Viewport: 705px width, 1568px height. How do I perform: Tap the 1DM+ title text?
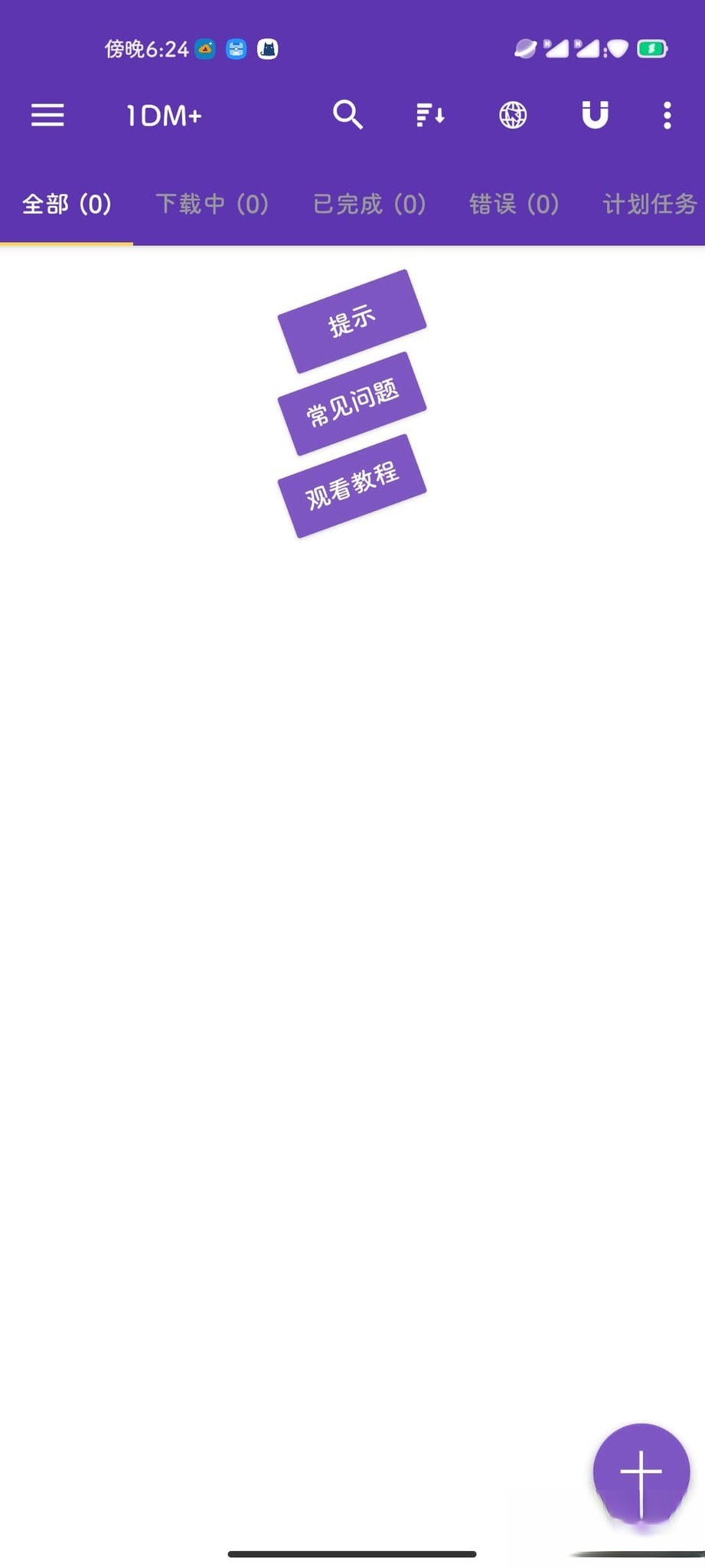point(164,115)
